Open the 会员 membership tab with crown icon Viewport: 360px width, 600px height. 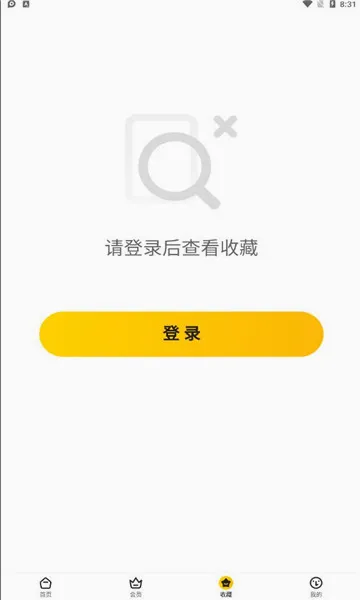136,587
